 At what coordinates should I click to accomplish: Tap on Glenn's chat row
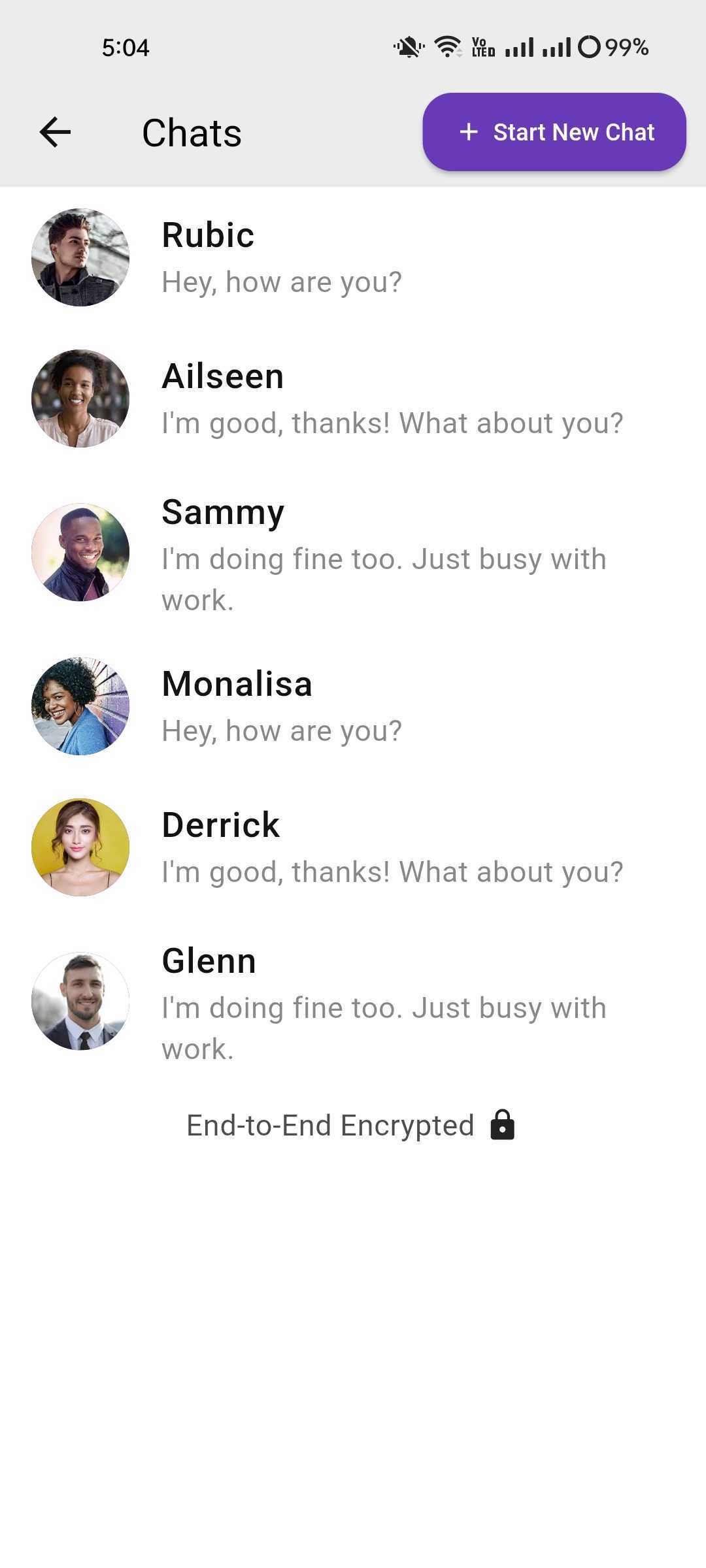pos(353,1002)
